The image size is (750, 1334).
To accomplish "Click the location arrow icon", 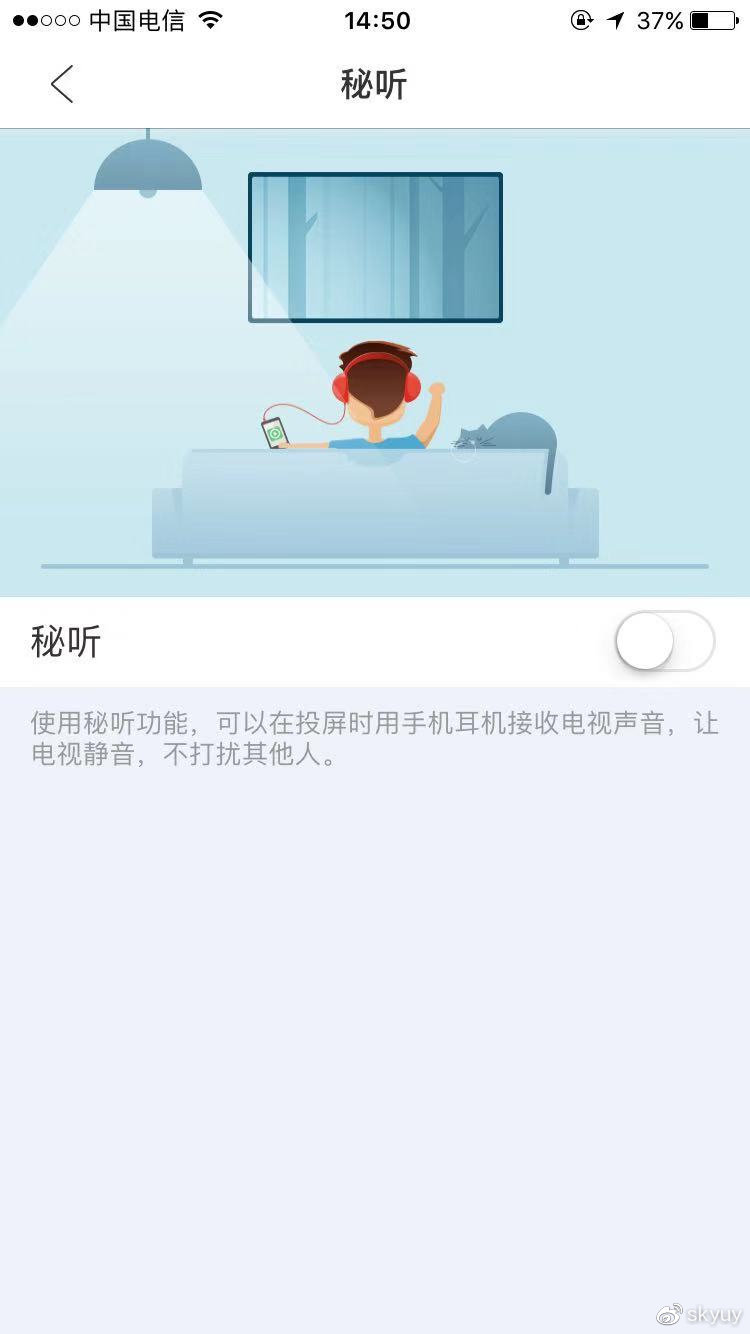I will tap(616, 20).
